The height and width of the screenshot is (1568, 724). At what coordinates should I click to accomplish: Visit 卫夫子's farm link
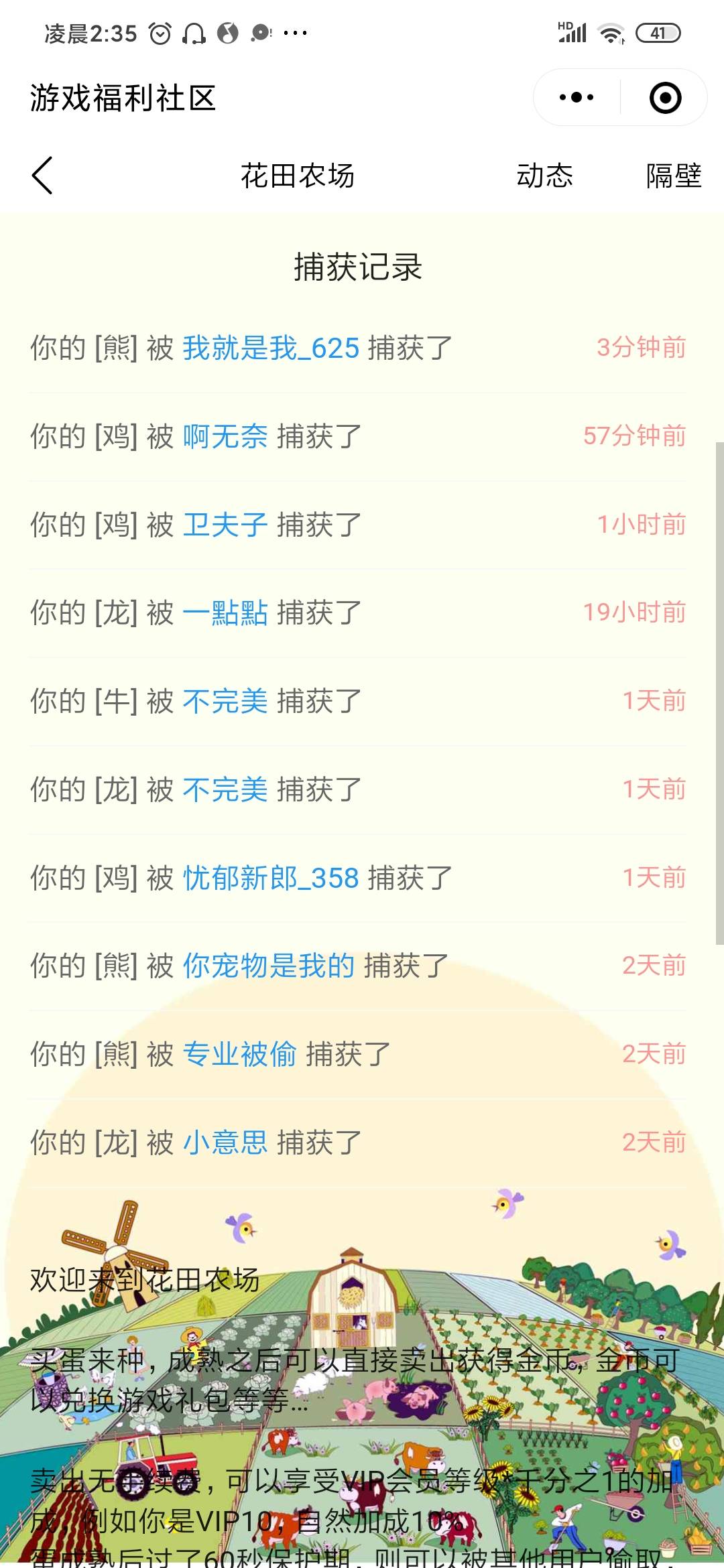225,525
